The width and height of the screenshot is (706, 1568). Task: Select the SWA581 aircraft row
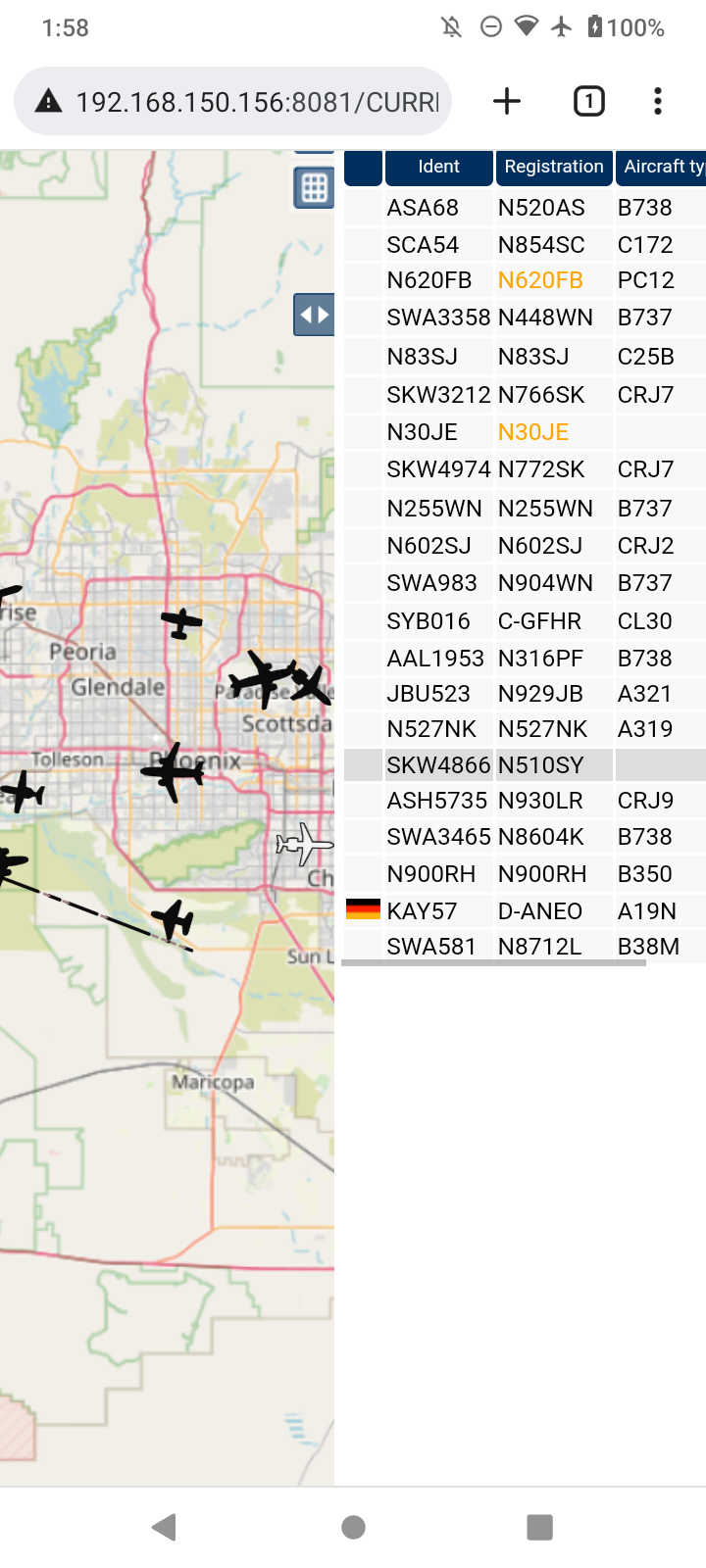525,947
